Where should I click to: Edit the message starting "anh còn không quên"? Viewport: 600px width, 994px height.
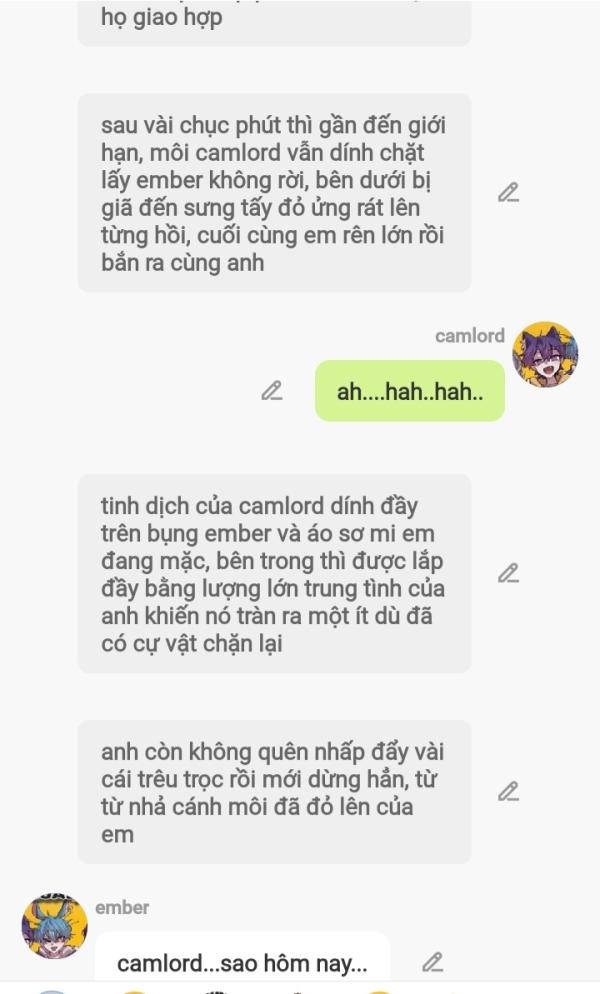pos(508,791)
